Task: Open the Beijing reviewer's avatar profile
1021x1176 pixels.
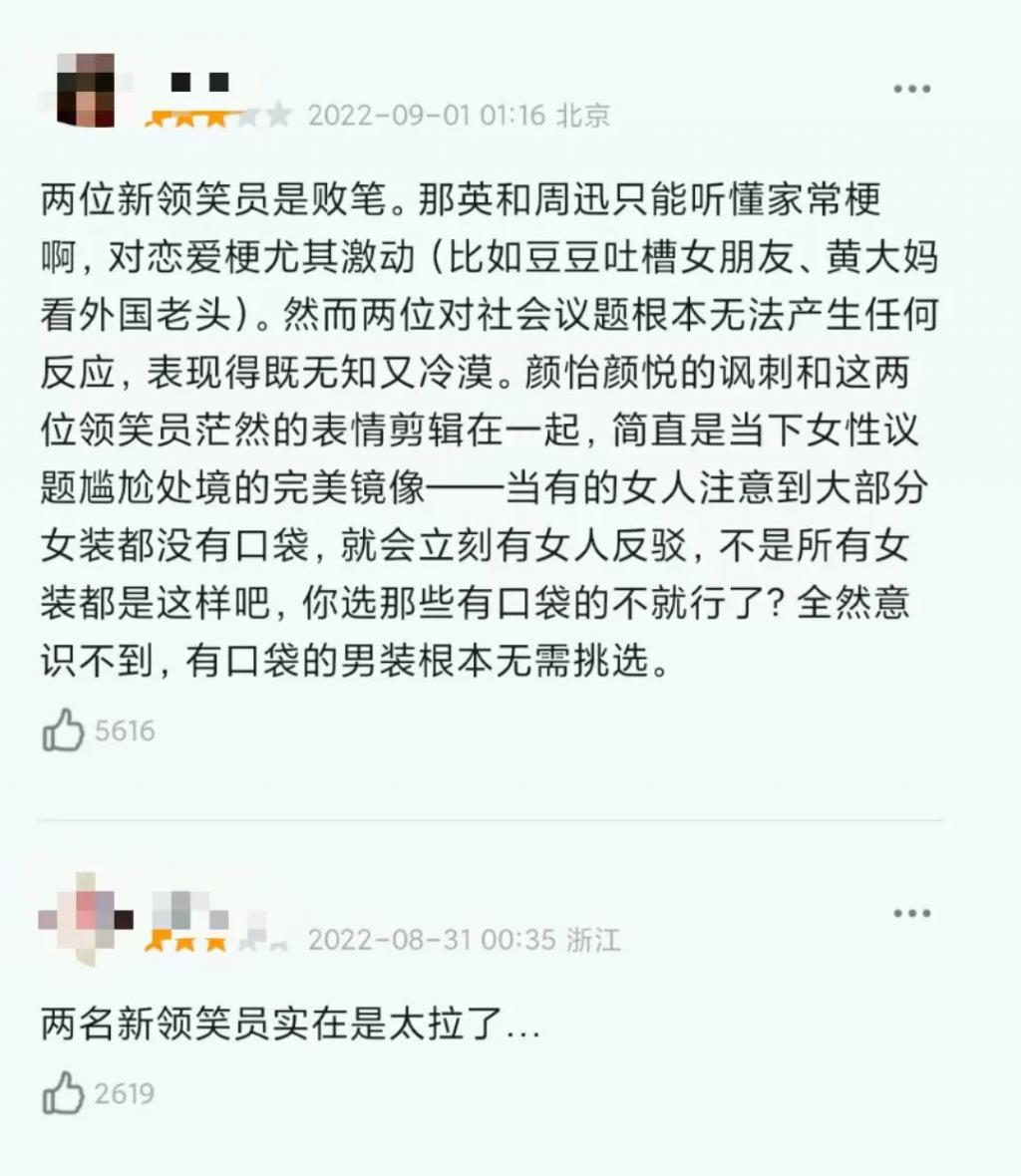Action: tap(84, 91)
